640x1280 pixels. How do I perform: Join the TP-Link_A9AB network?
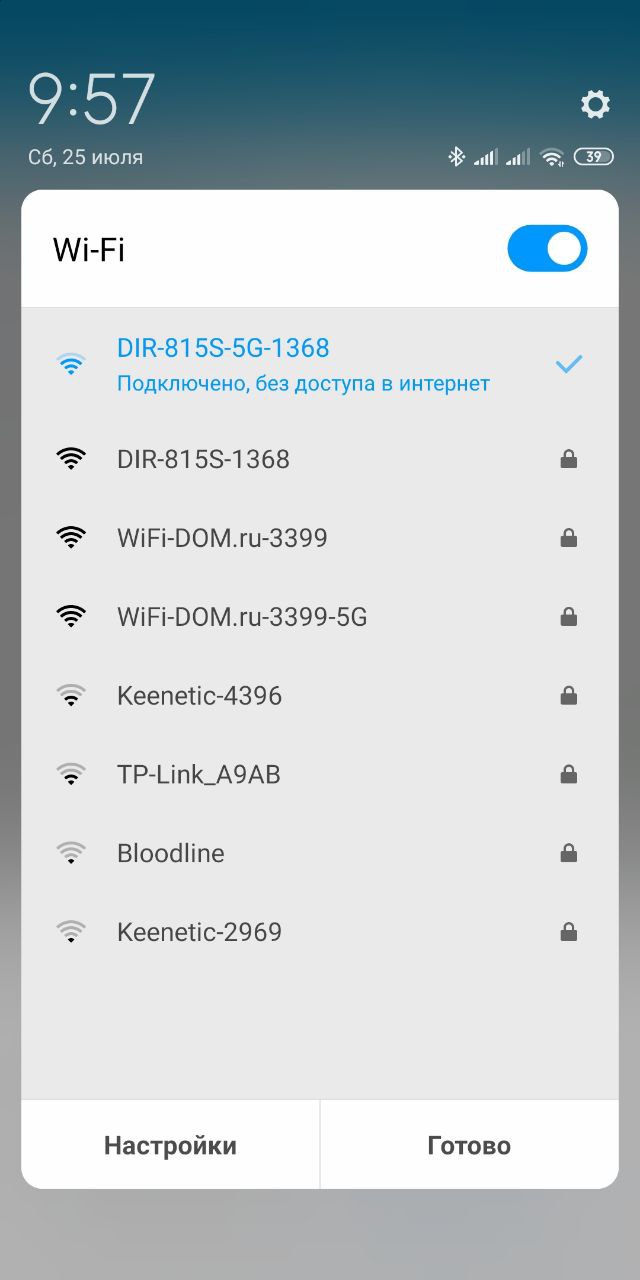(x=320, y=774)
